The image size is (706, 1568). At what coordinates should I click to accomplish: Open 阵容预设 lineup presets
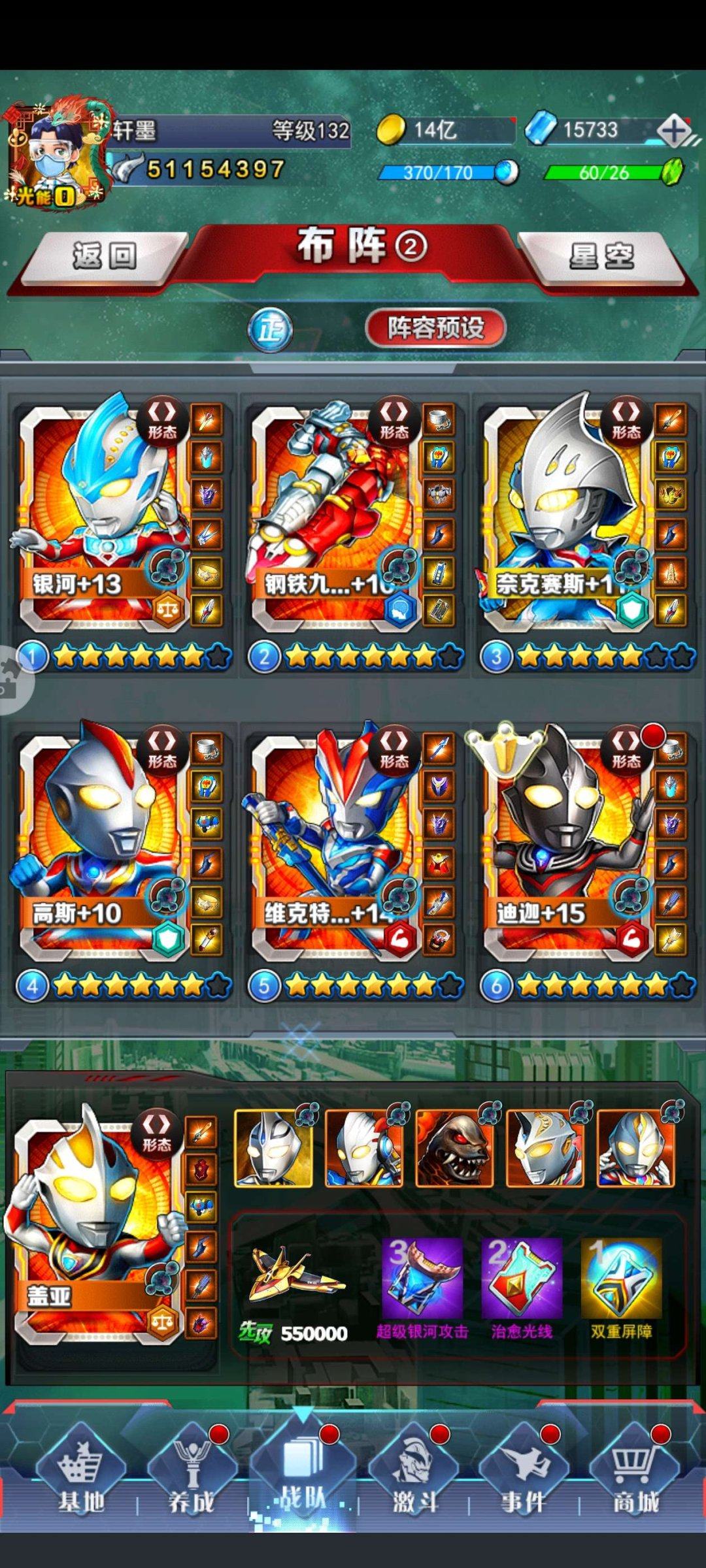click(x=435, y=328)
